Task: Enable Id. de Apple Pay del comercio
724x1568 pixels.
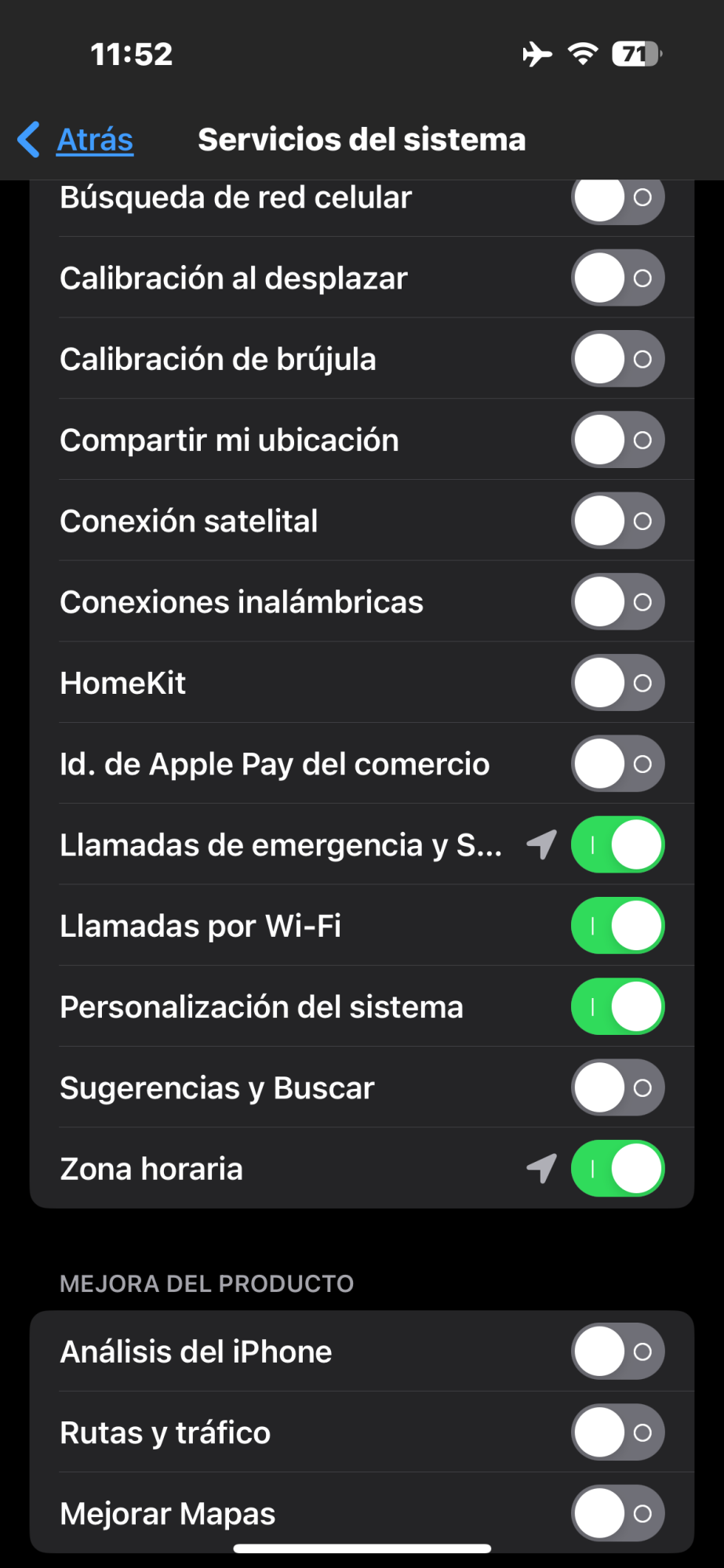Action: (x=618, y=764)
